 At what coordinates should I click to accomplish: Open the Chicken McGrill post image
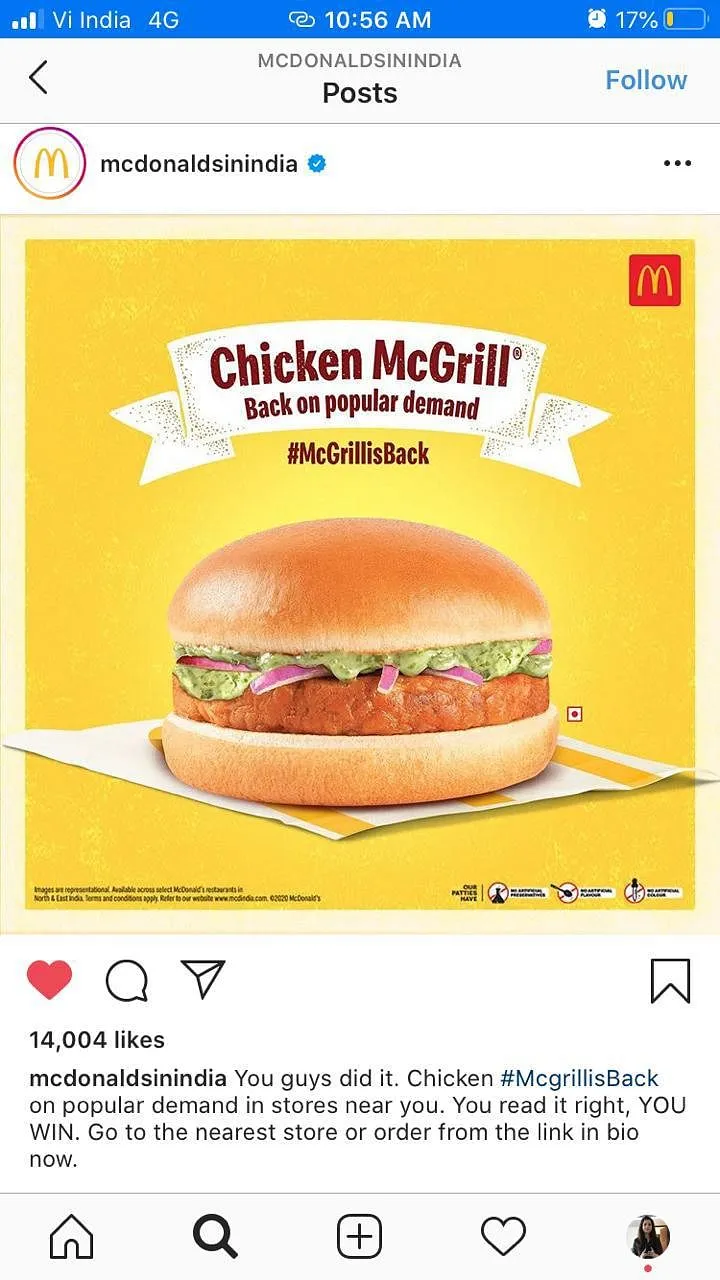pyautogui.click(x=360, y=574)
